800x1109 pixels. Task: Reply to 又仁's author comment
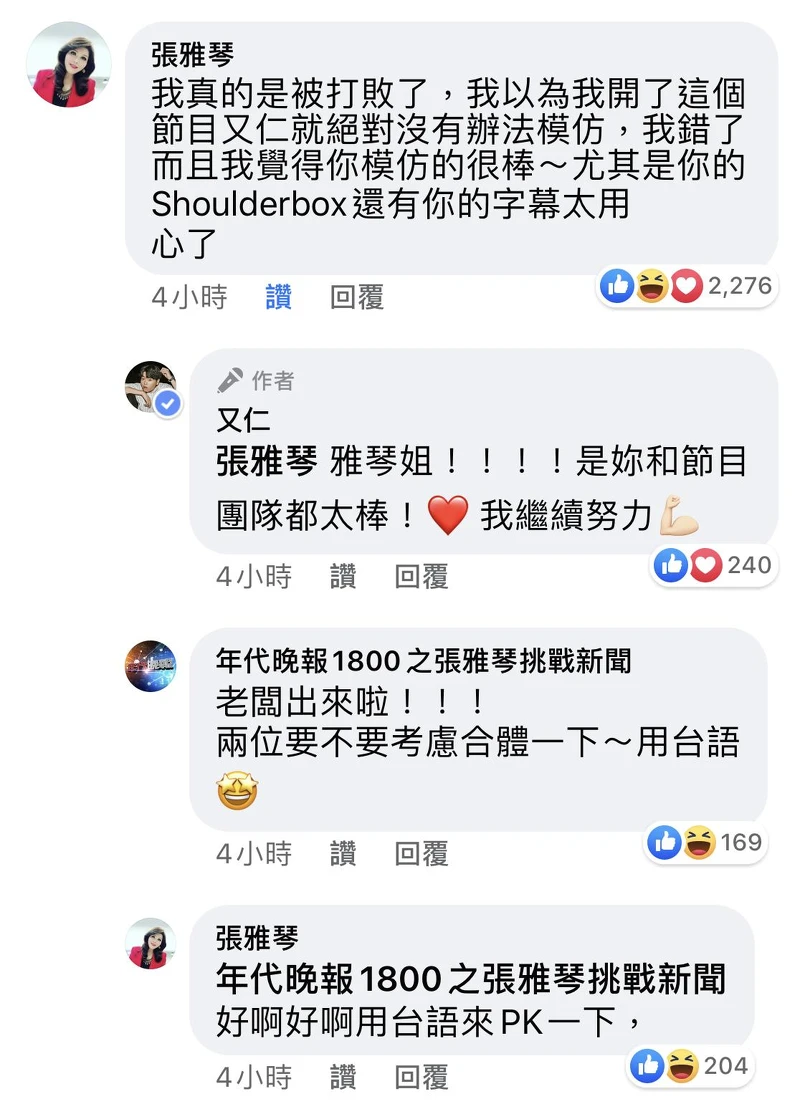(421, 576)
